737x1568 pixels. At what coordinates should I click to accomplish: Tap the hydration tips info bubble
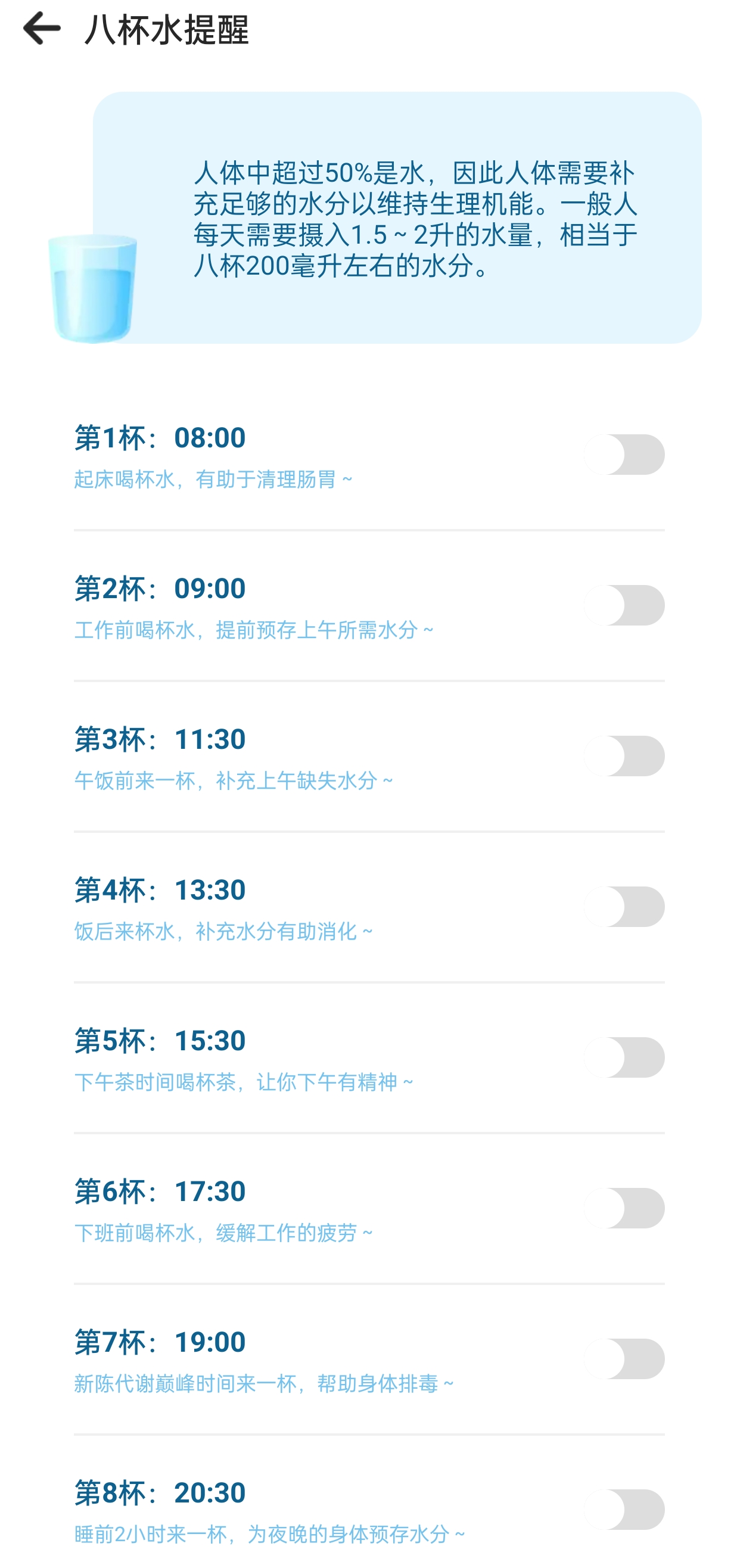click(396, 219)
